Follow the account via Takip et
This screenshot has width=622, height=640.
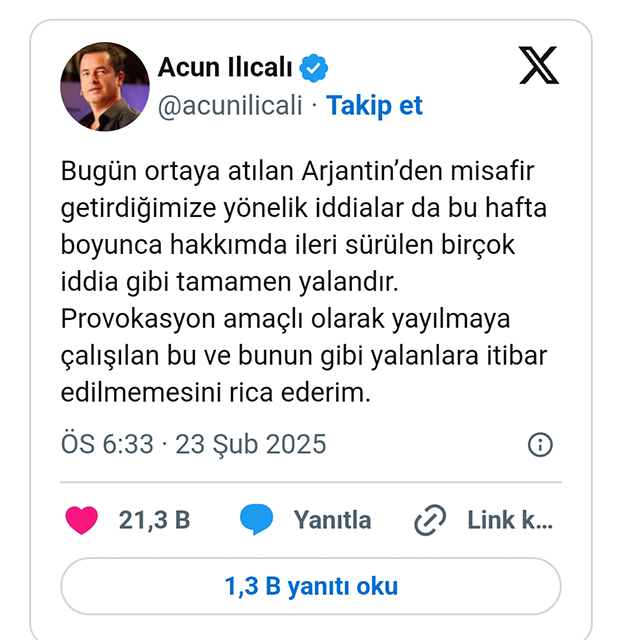click(375, 105)
